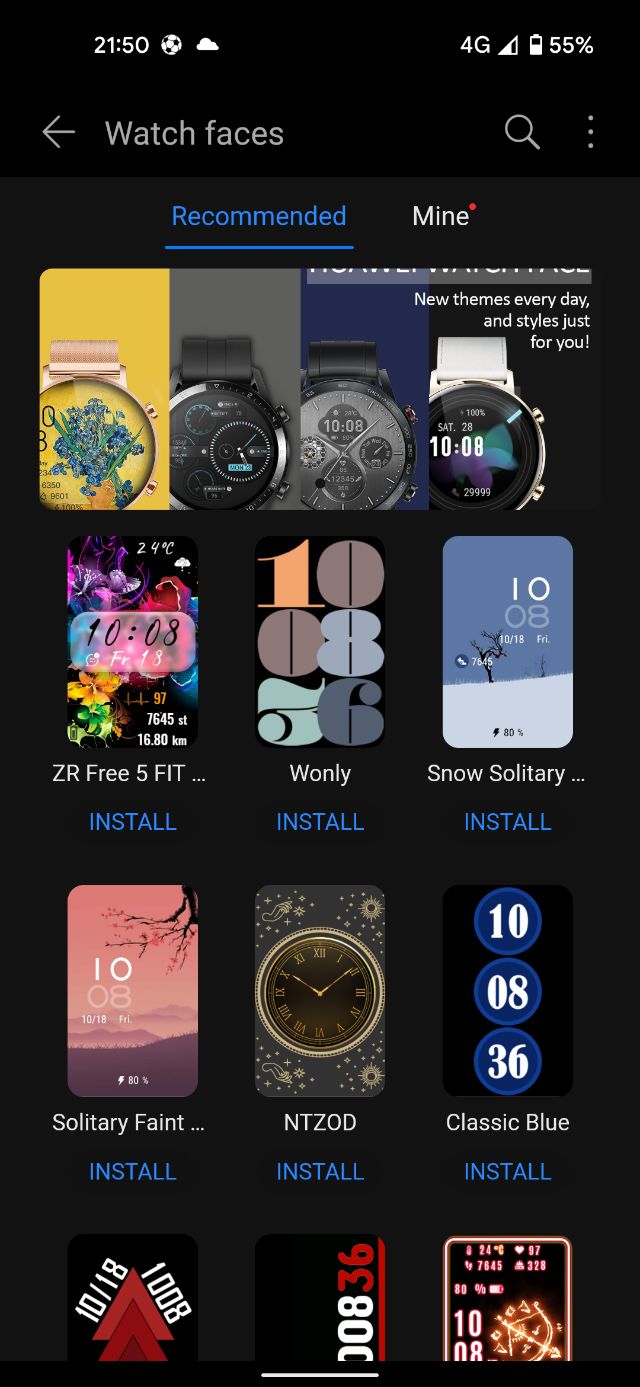
Task: Install the Snow Solitary watch face
Action: 507,822
